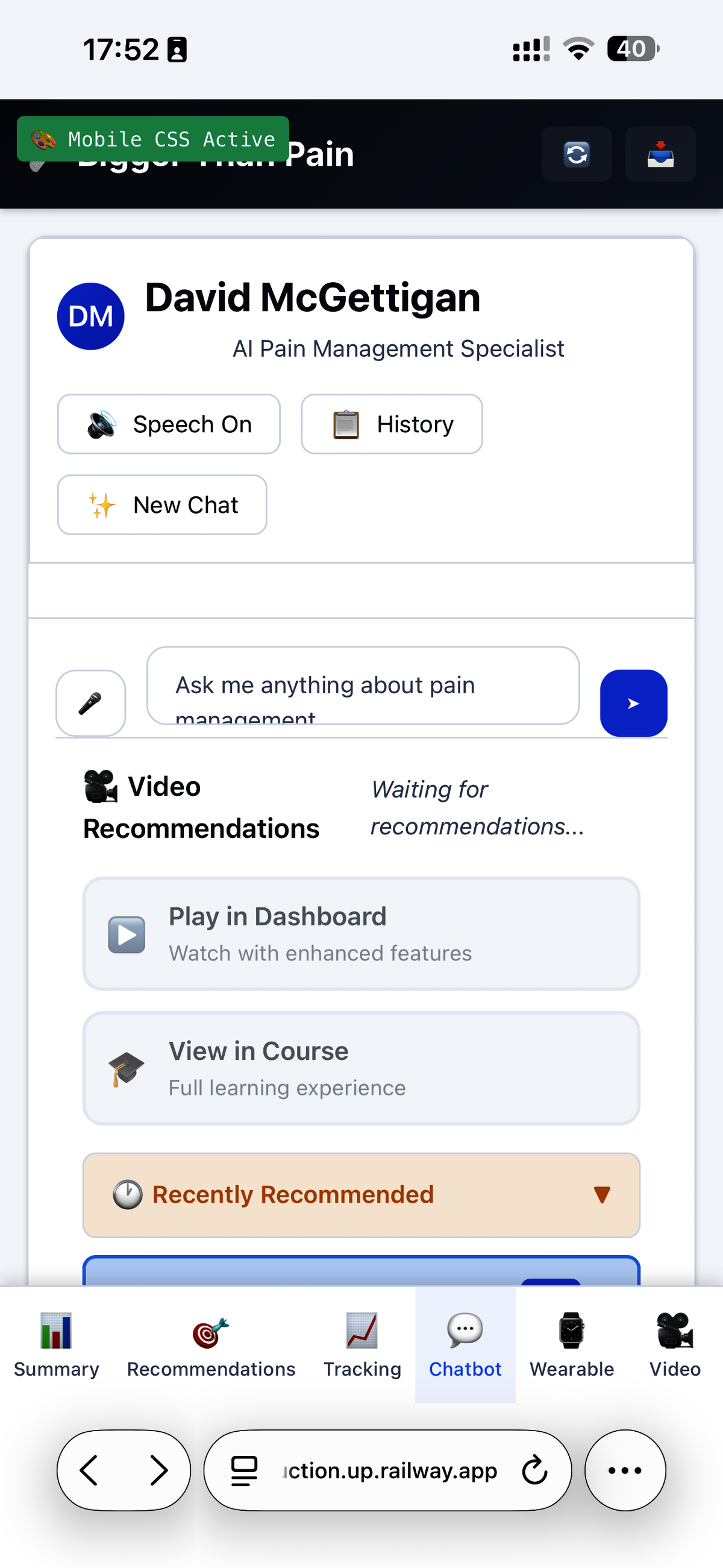The image size is (723, 1568).
Task: Toggle the Speech On button
Action: click(169, 424)
